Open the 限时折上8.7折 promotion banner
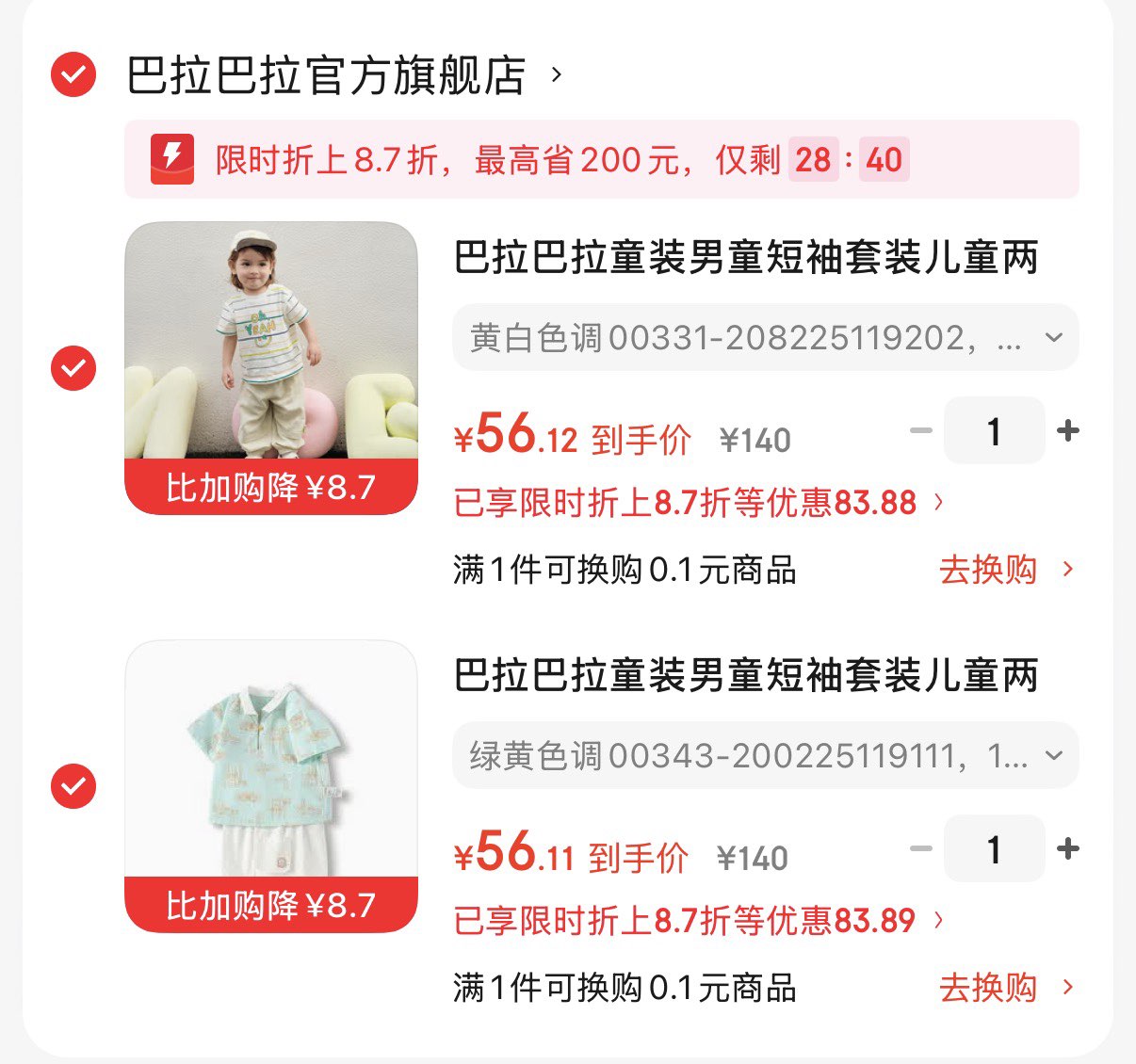Image resolution: width=1136 pixels, height=1064 pixels. pos(601,159)
